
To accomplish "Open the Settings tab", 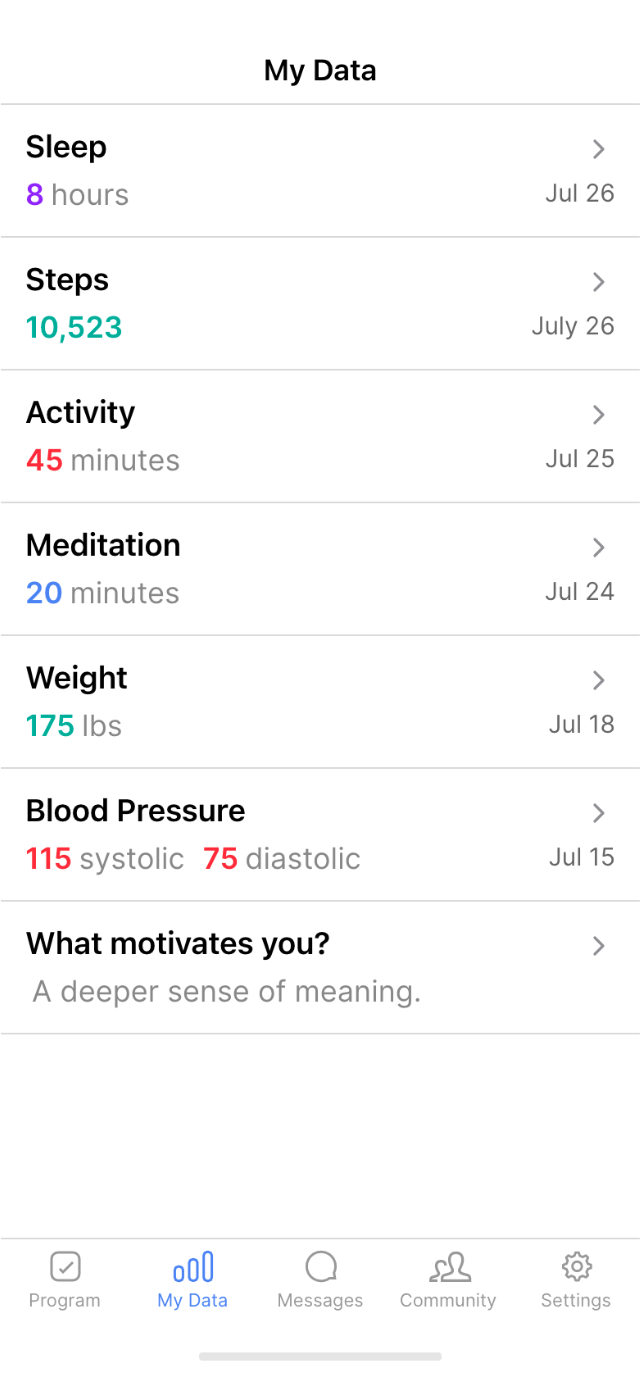I will [x=576, y=1280].
